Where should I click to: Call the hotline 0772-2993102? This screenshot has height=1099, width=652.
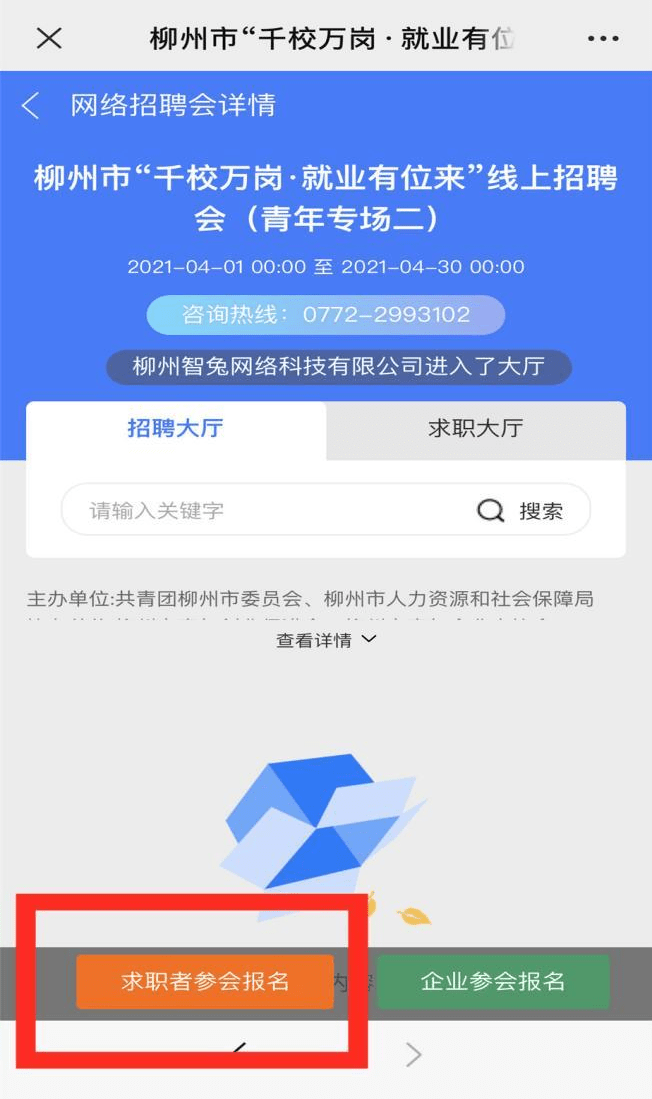coord(325,315)
